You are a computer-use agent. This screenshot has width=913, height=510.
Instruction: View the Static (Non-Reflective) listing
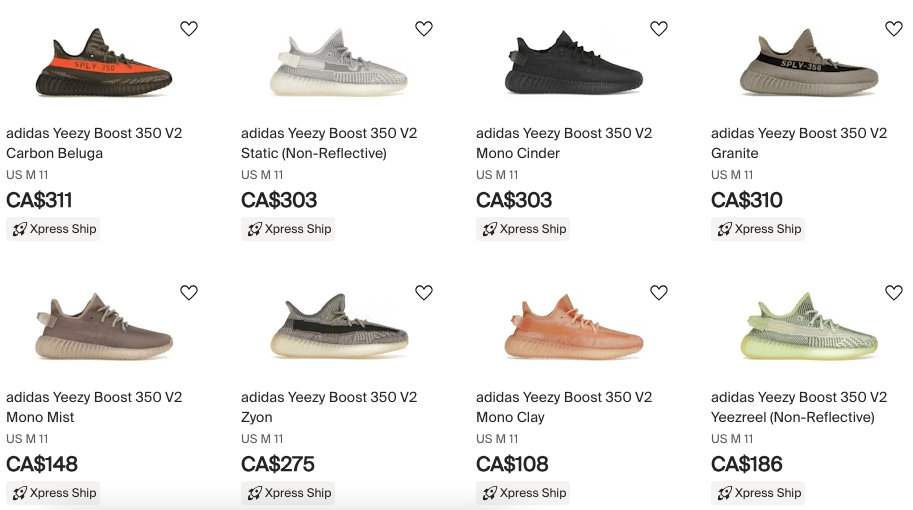coord(339,66)
